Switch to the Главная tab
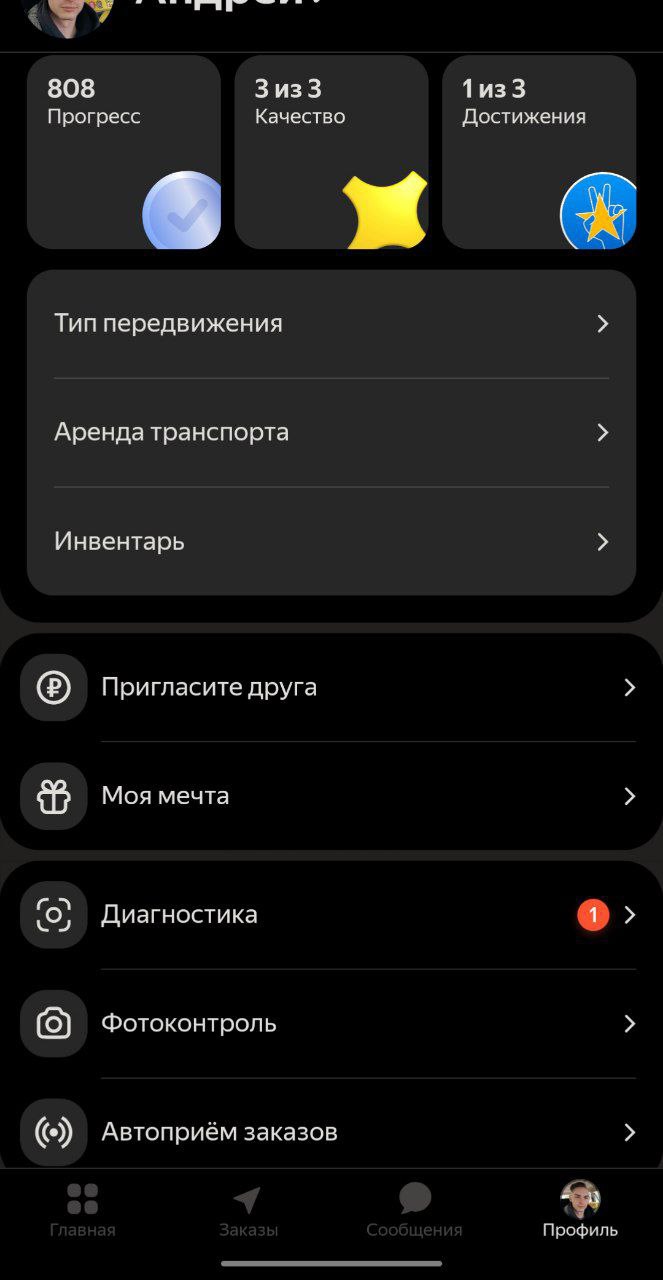The height and width of the screenshot is (1280, 663). pos(82,1211)
